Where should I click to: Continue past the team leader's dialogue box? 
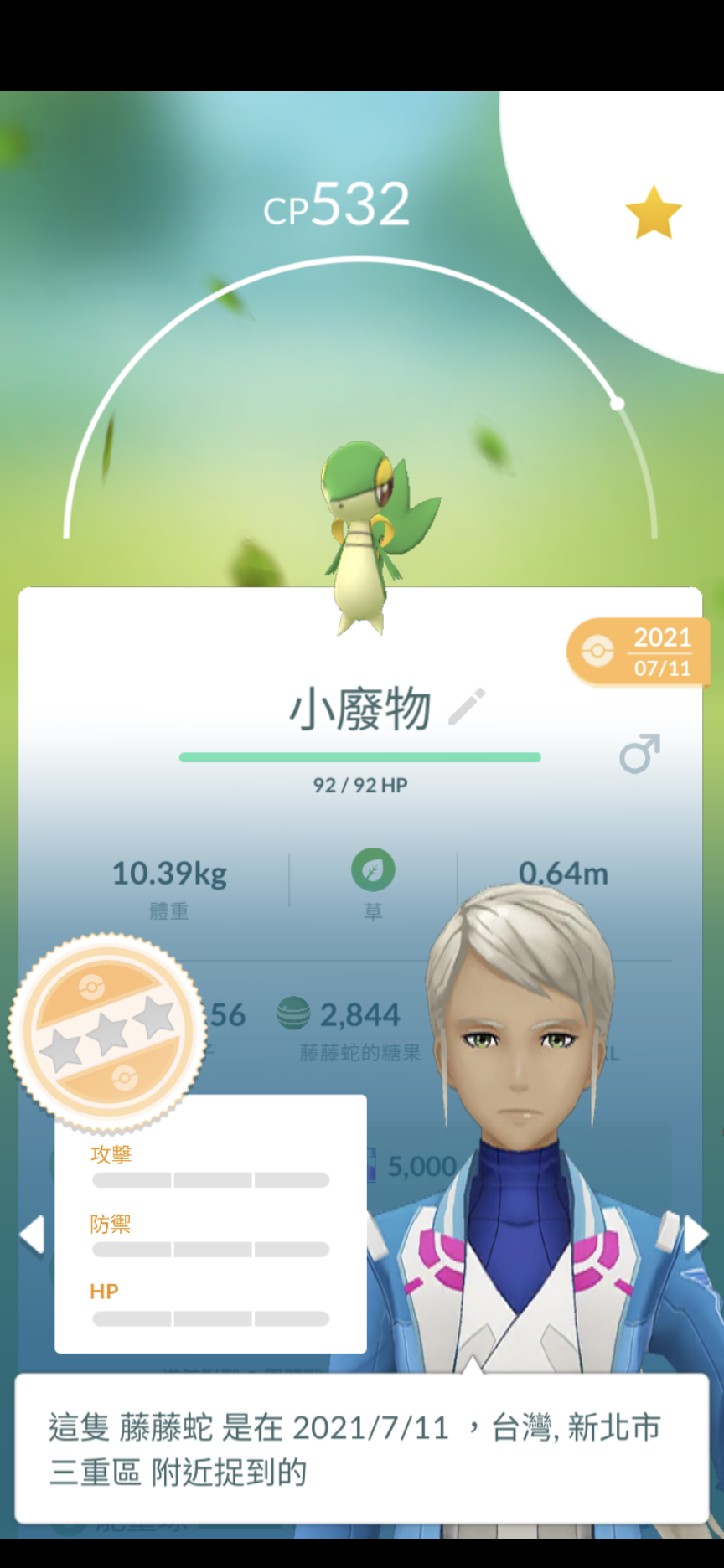click(x=362, y=1449)
